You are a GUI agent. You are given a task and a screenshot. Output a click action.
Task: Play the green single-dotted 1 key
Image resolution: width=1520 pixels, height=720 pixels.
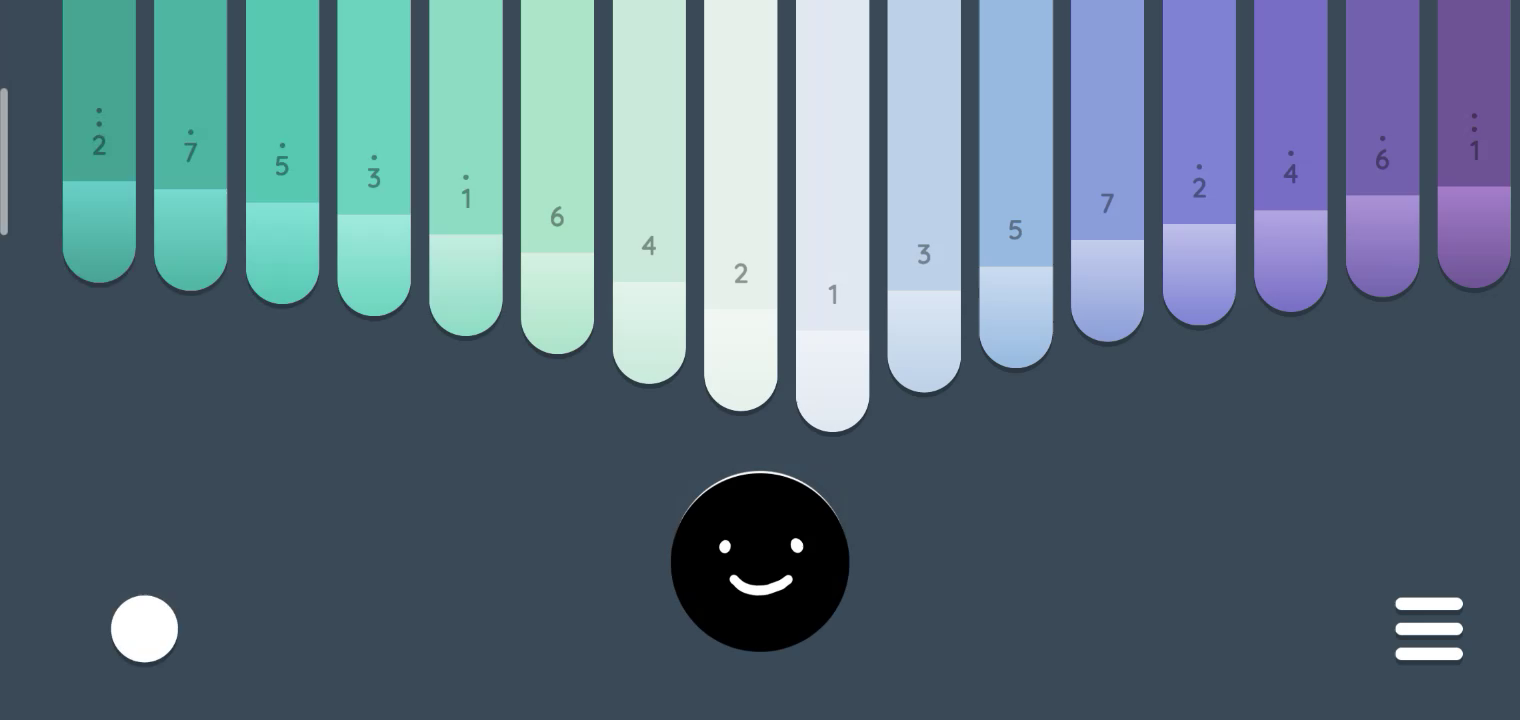(465, 168)
